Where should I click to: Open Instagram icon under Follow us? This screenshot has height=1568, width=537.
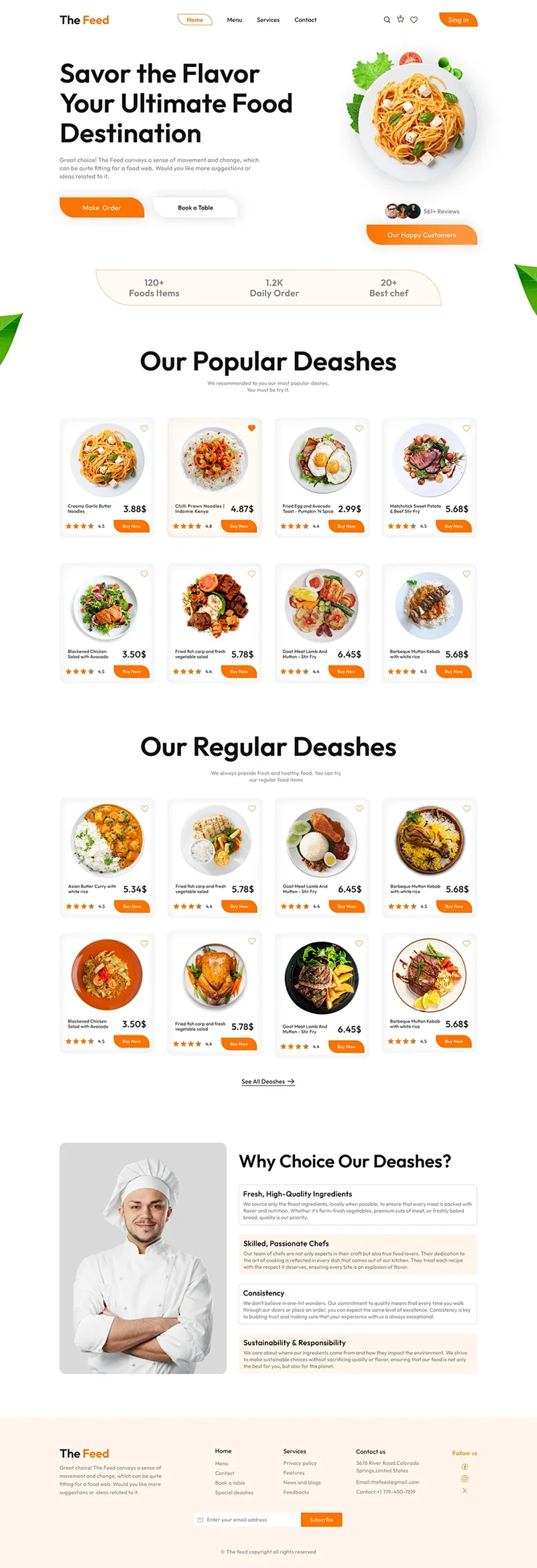click(465, 1479)
